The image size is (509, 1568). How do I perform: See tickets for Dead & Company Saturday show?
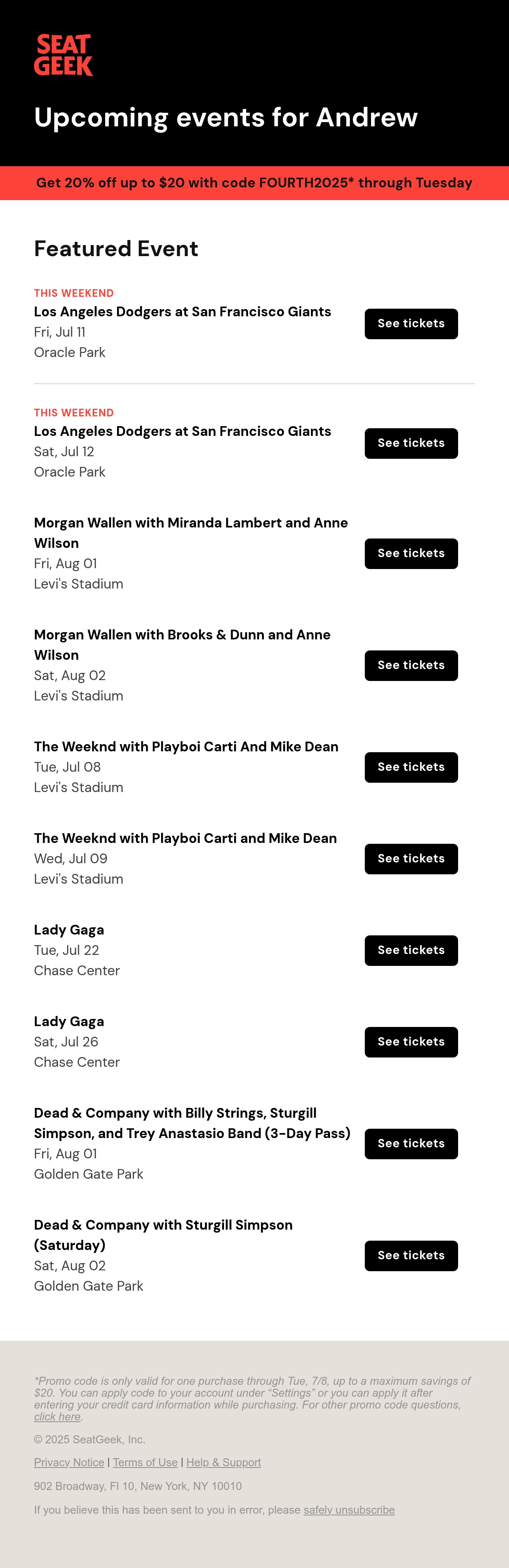coord(411,1256)
